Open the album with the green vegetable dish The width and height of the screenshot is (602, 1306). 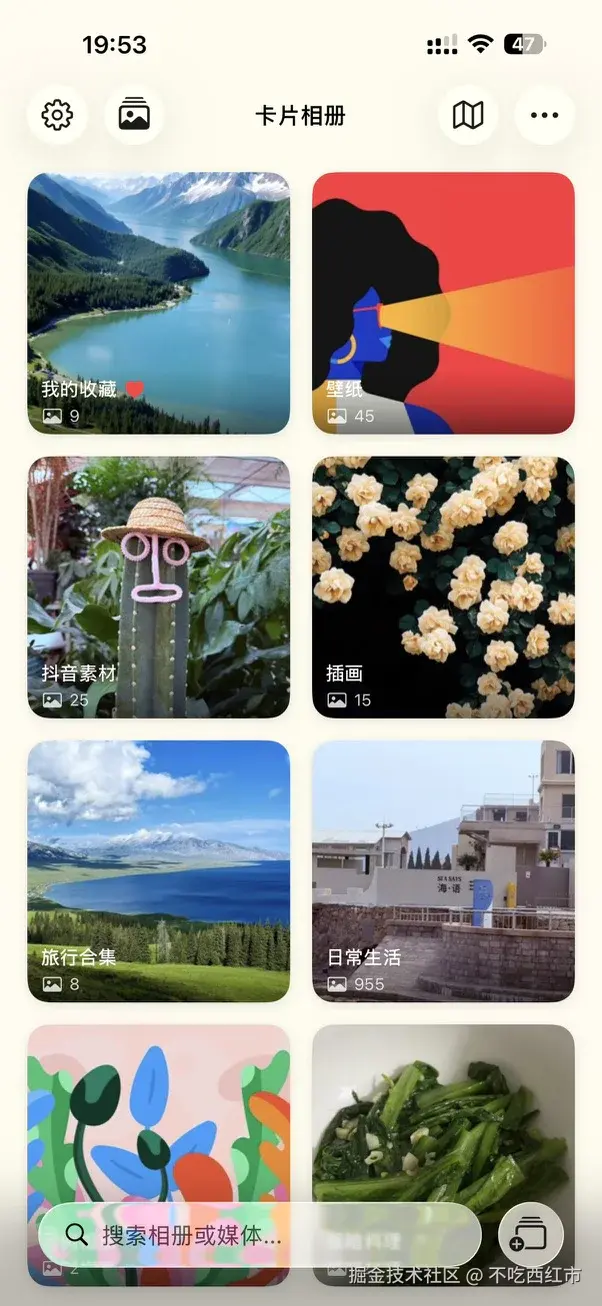(444, 1155)
